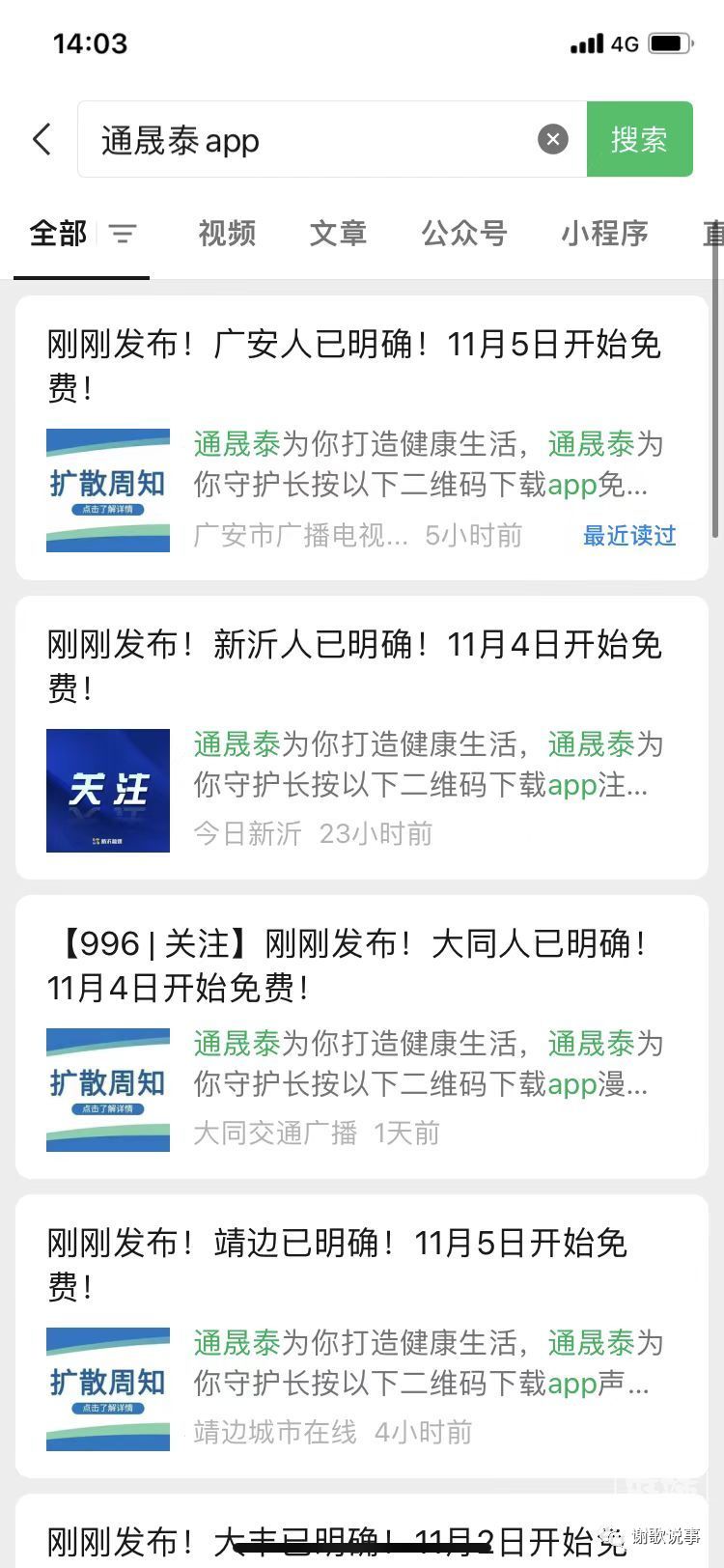This screenshot has height=1568, width=724.
Task: Clear the search text with the X
Action: (552, 140)
